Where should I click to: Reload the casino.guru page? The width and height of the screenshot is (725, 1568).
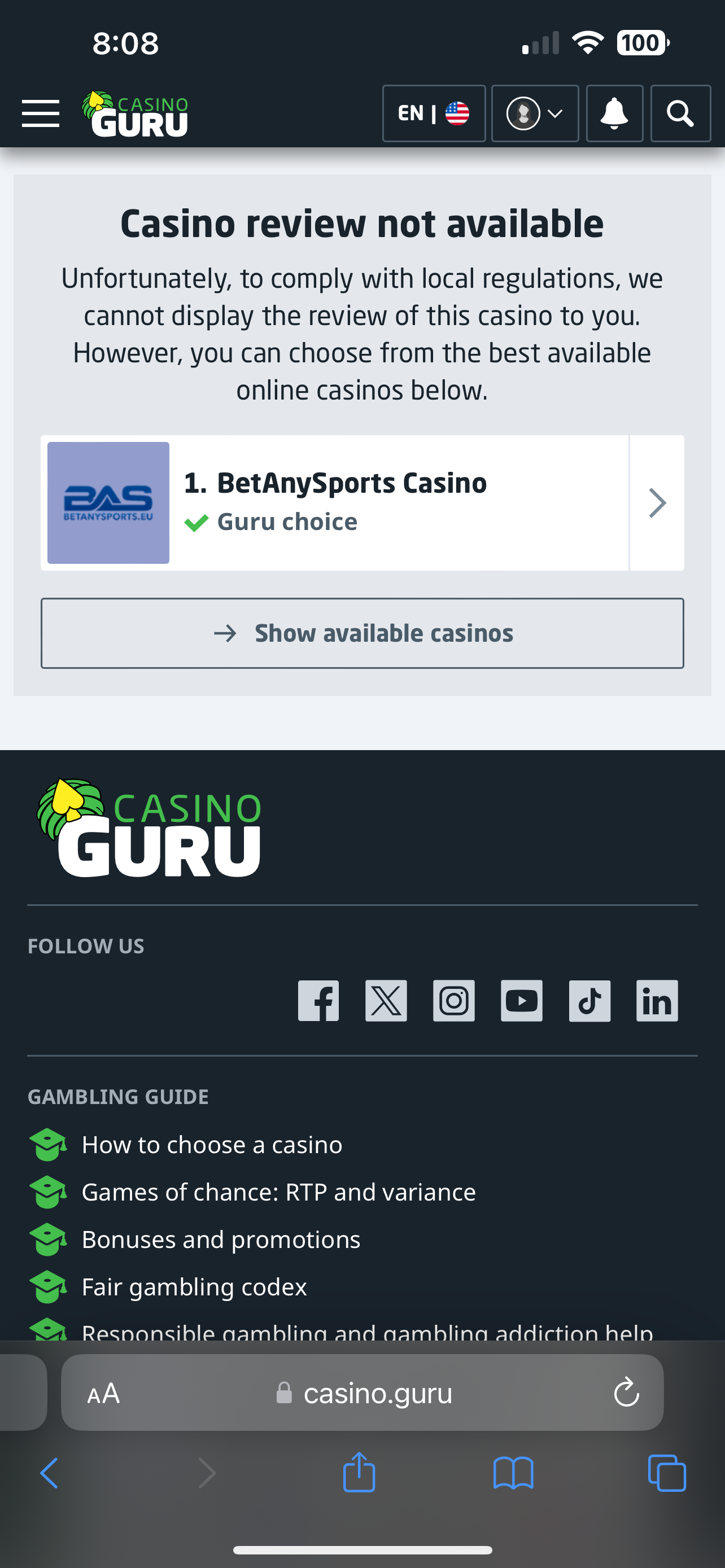[x=626, y=1392]
